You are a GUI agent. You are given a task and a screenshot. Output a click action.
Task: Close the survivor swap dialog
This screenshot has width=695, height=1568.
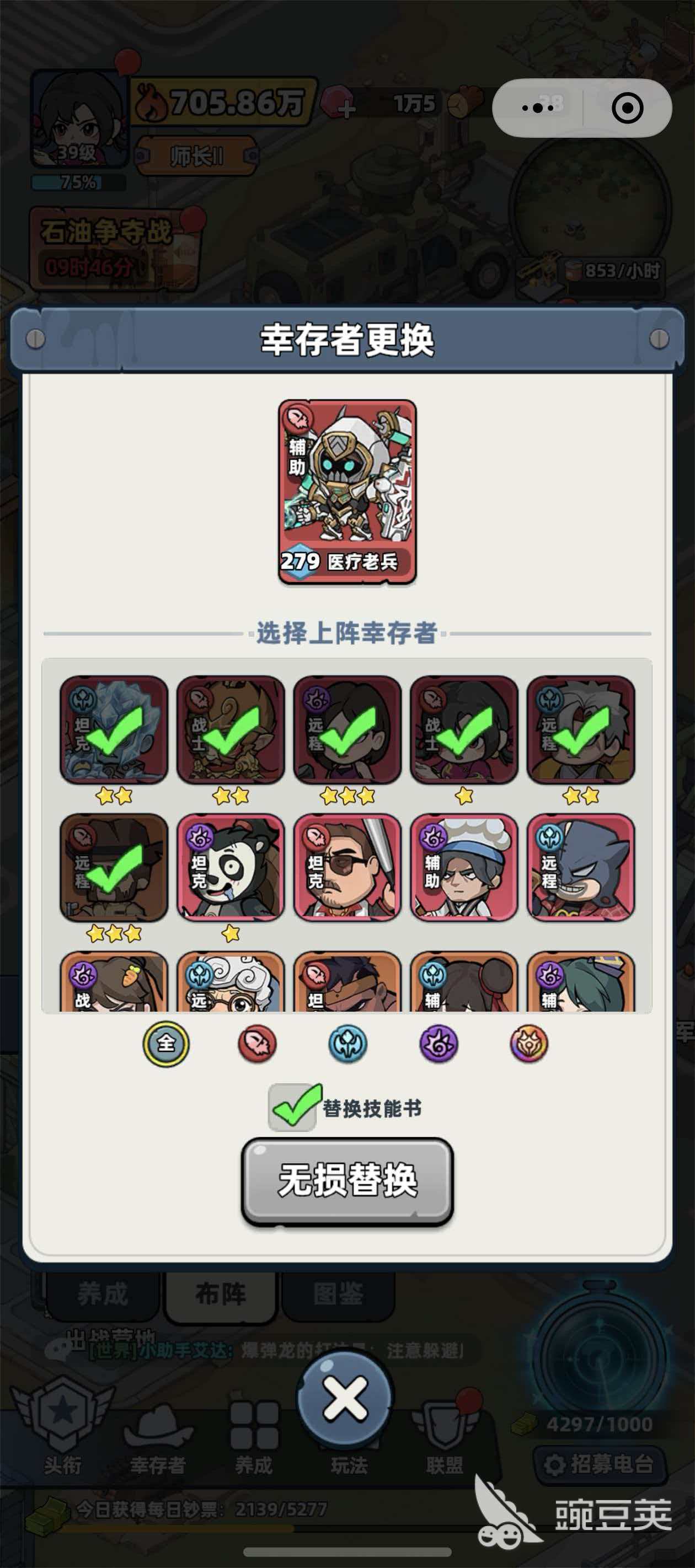coord(345,1399)
